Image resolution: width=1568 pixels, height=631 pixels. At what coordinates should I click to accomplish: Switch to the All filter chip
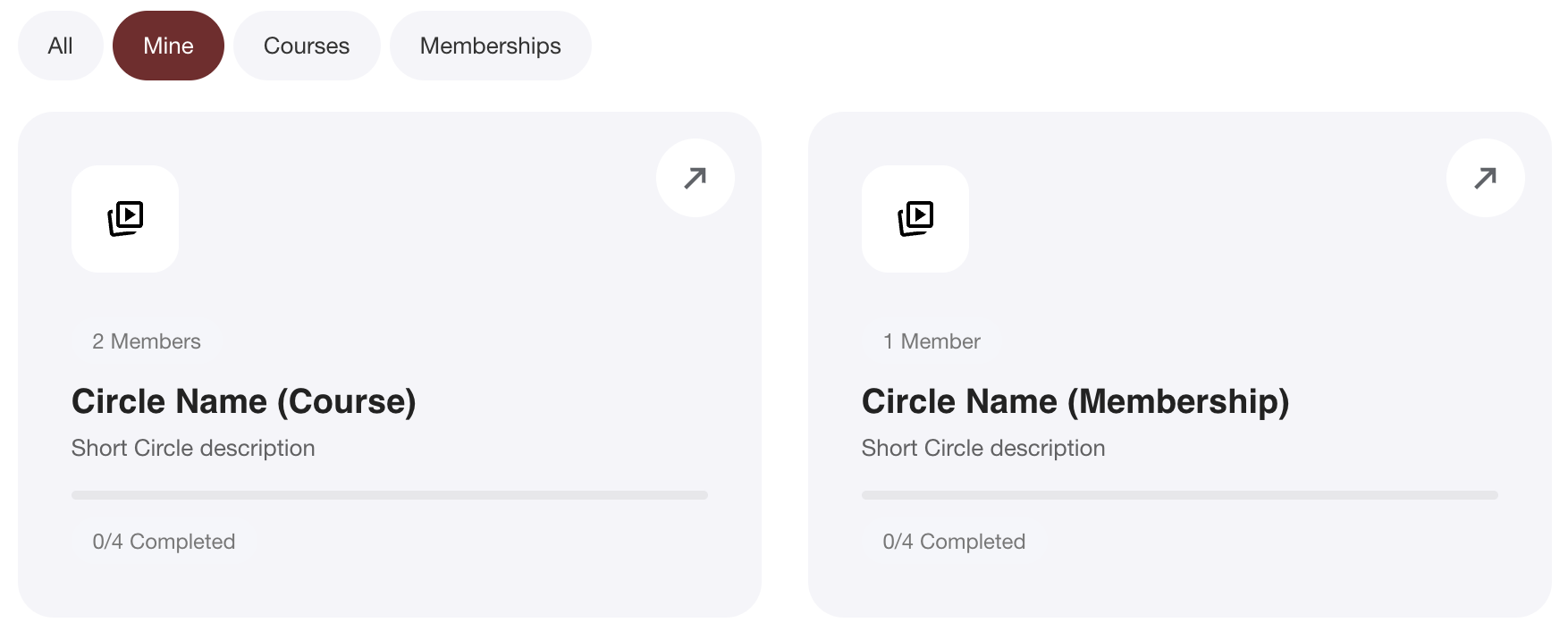coord(60,46)
